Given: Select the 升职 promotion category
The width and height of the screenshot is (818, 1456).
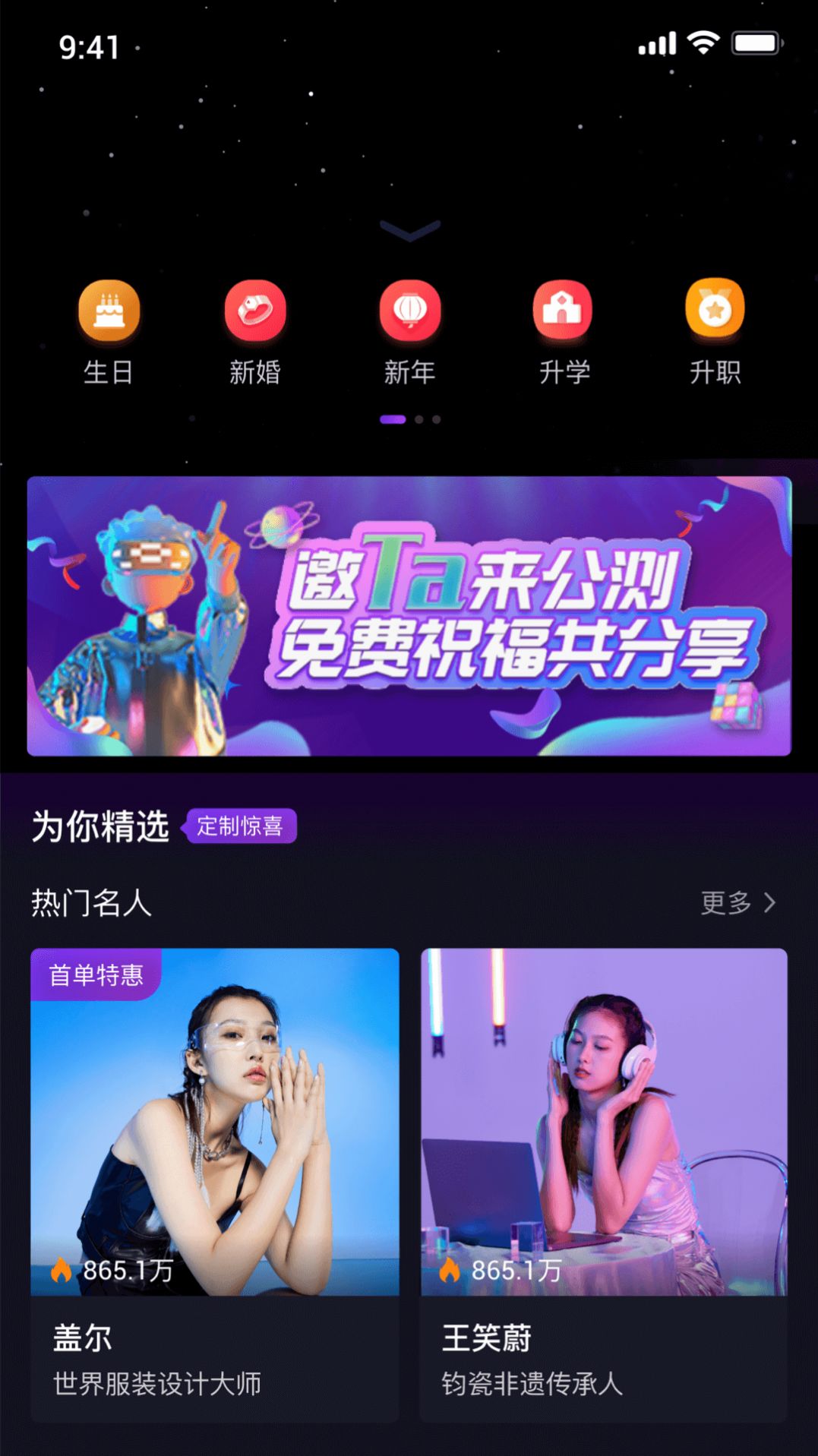Looking at the screenshot, I should pyautogui.click(x=715, y=332).
